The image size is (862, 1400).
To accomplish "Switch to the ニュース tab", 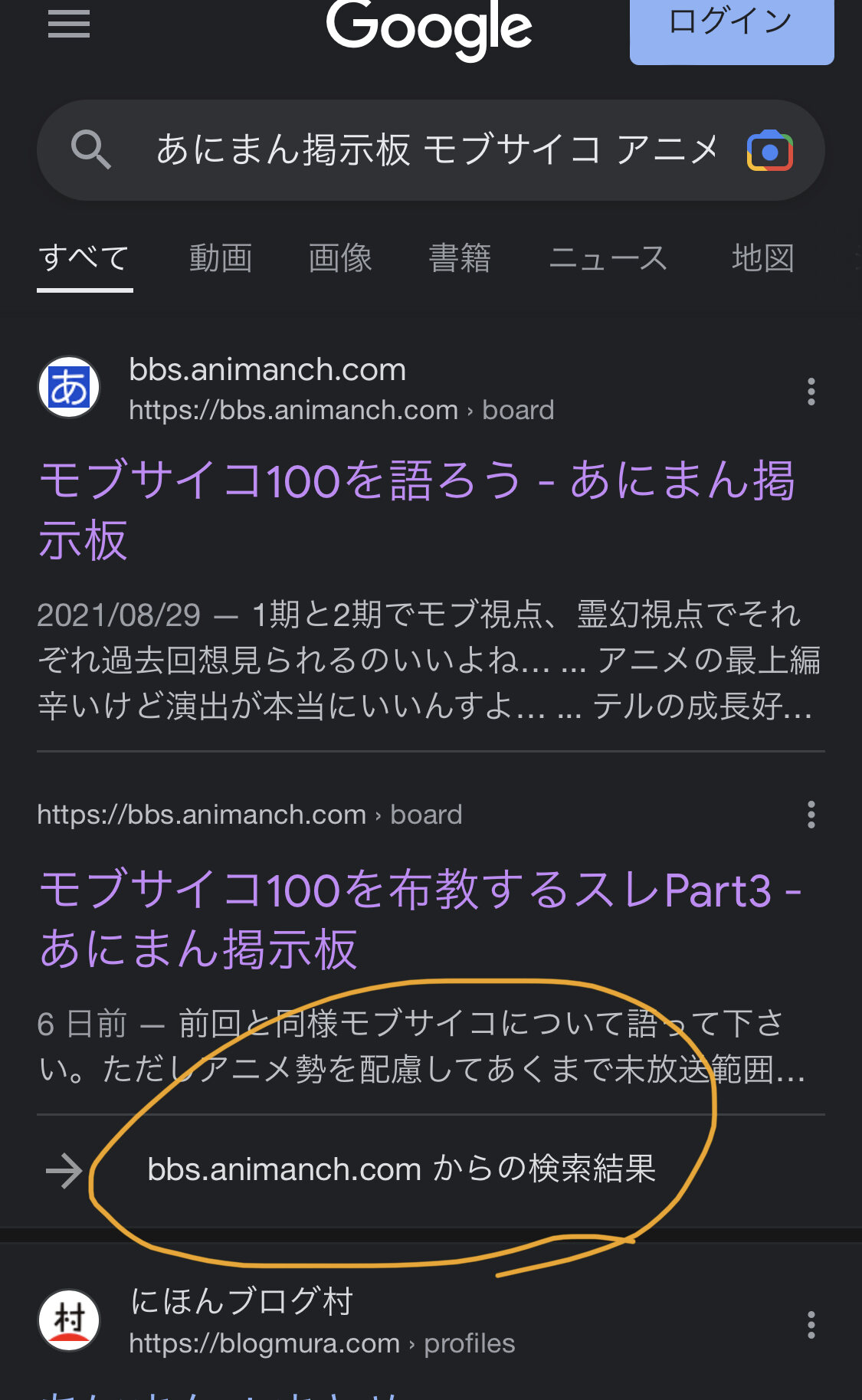I will tap(608, 258).
